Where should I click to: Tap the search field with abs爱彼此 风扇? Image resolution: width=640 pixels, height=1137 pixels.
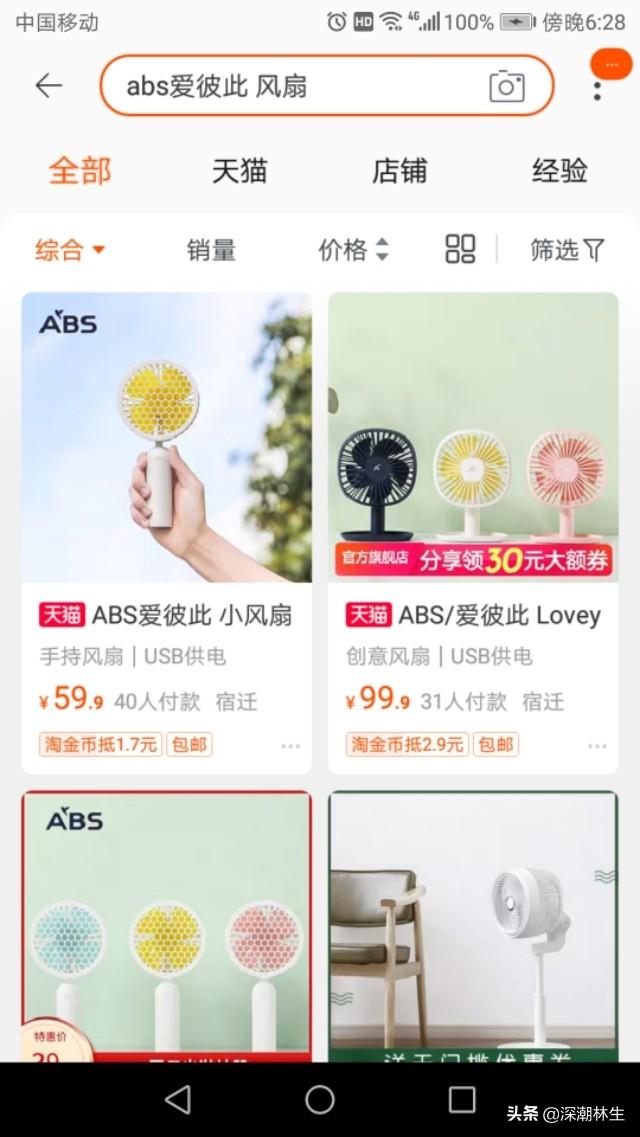(x=290, y=87)
